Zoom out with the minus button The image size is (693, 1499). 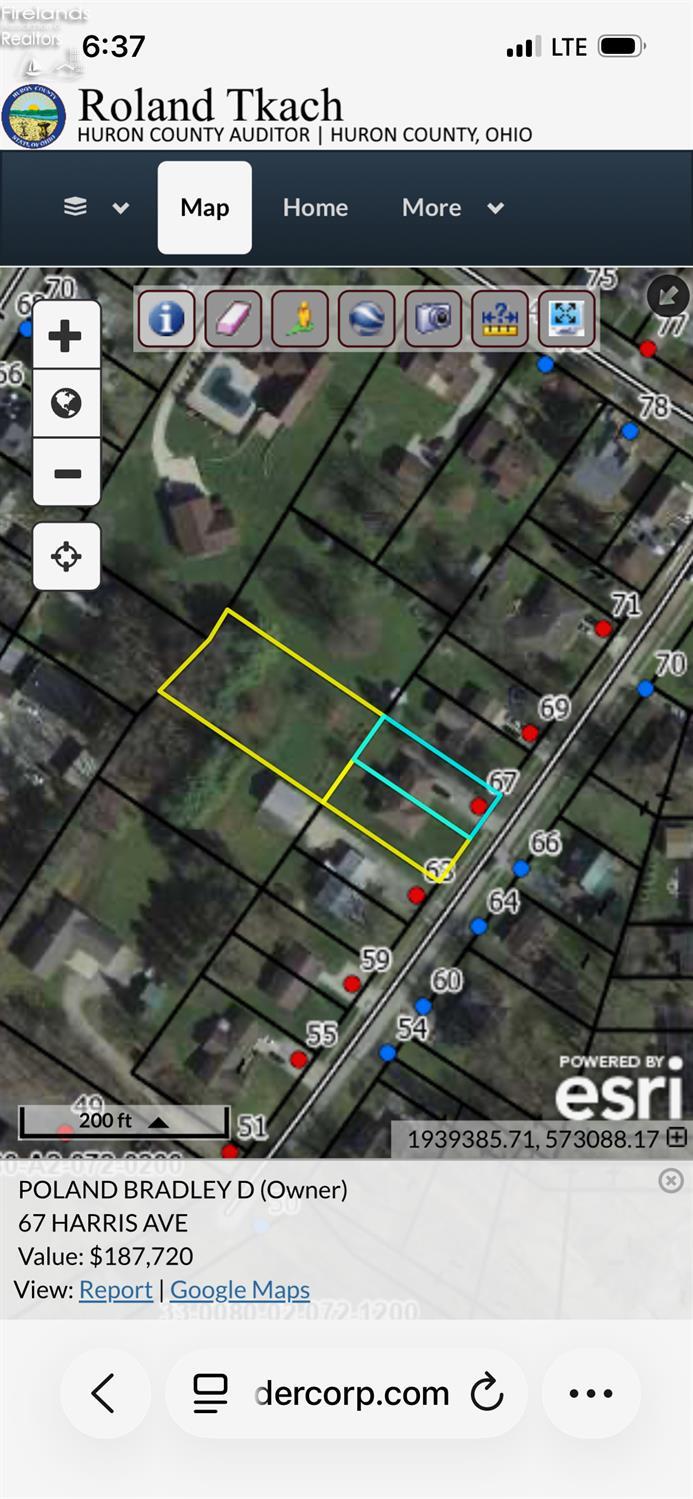(x=66, y=473)
